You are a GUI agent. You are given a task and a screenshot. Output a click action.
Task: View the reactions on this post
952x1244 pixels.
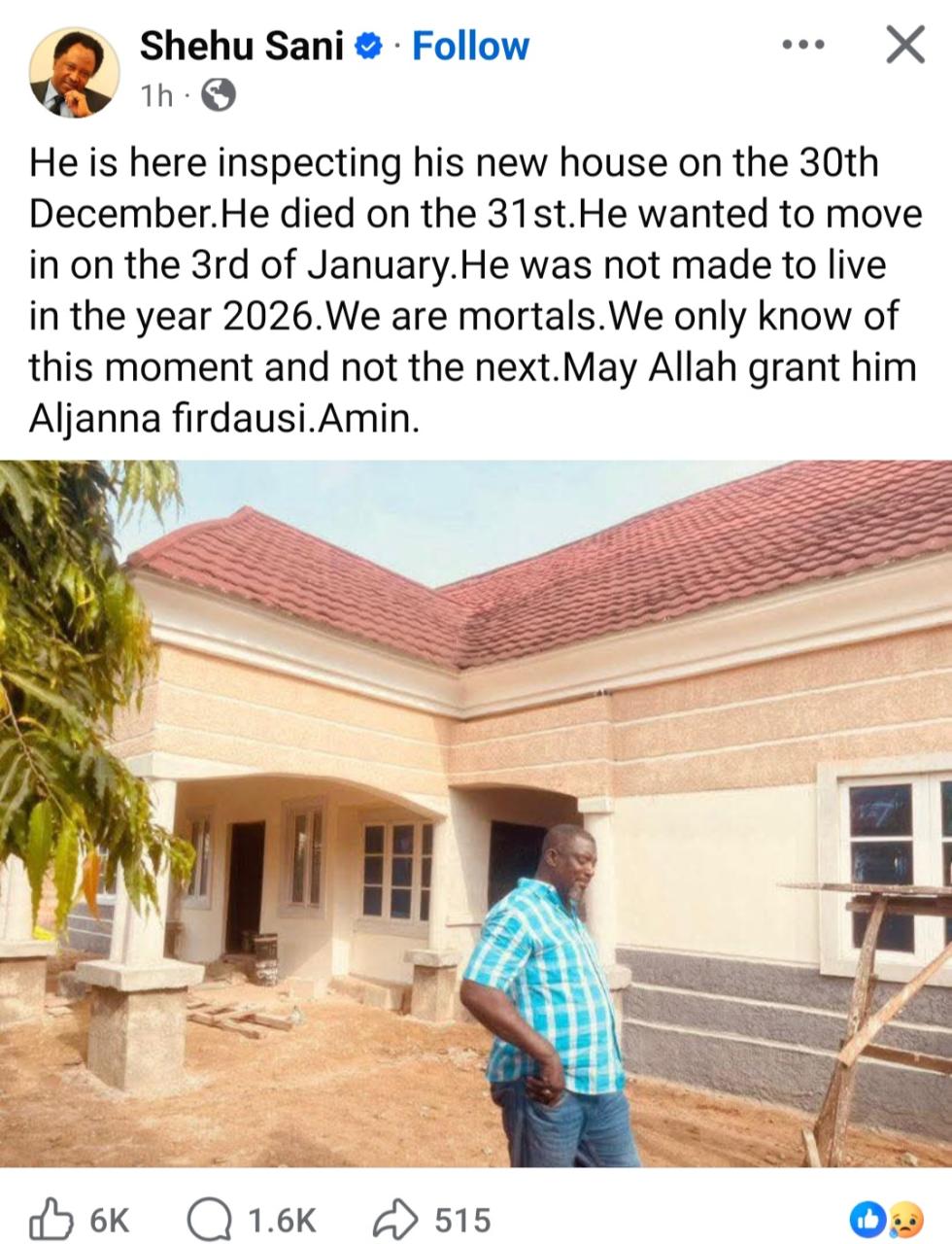(886, 1219)
